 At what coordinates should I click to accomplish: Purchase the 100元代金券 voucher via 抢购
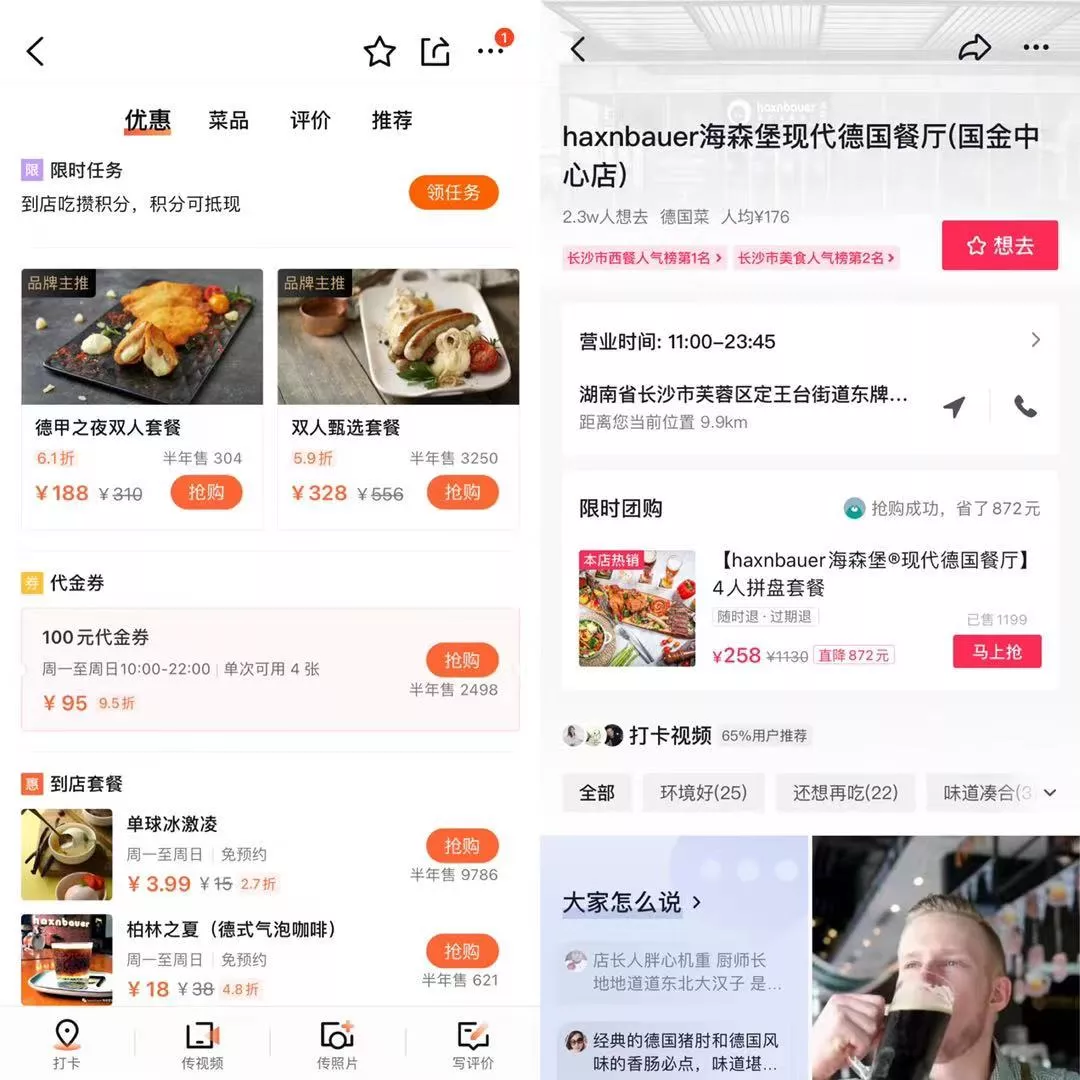click(462, 660)
